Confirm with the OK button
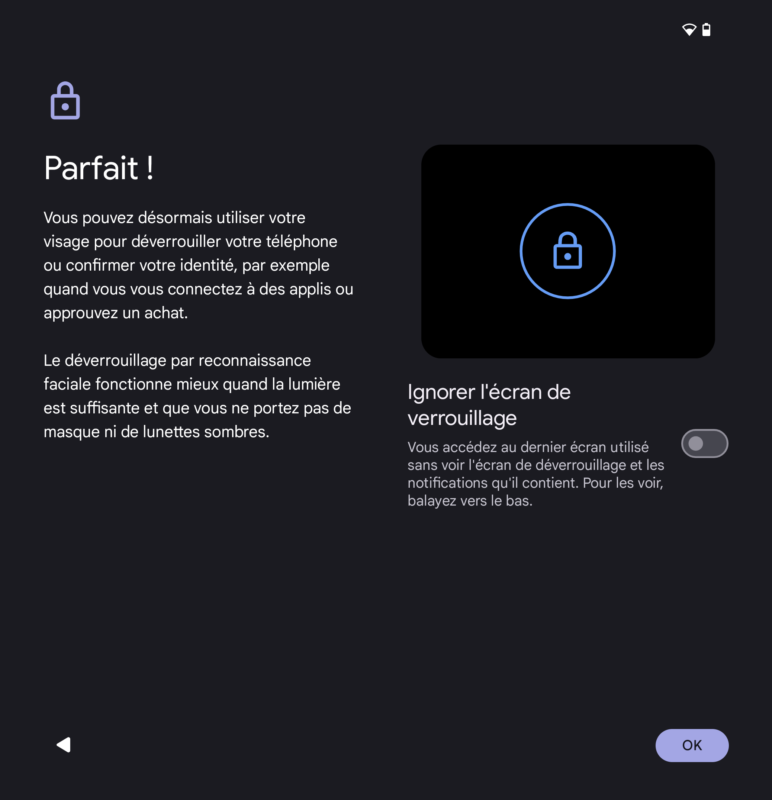Screen dimensions: 772x800 [x=692, y=745]
